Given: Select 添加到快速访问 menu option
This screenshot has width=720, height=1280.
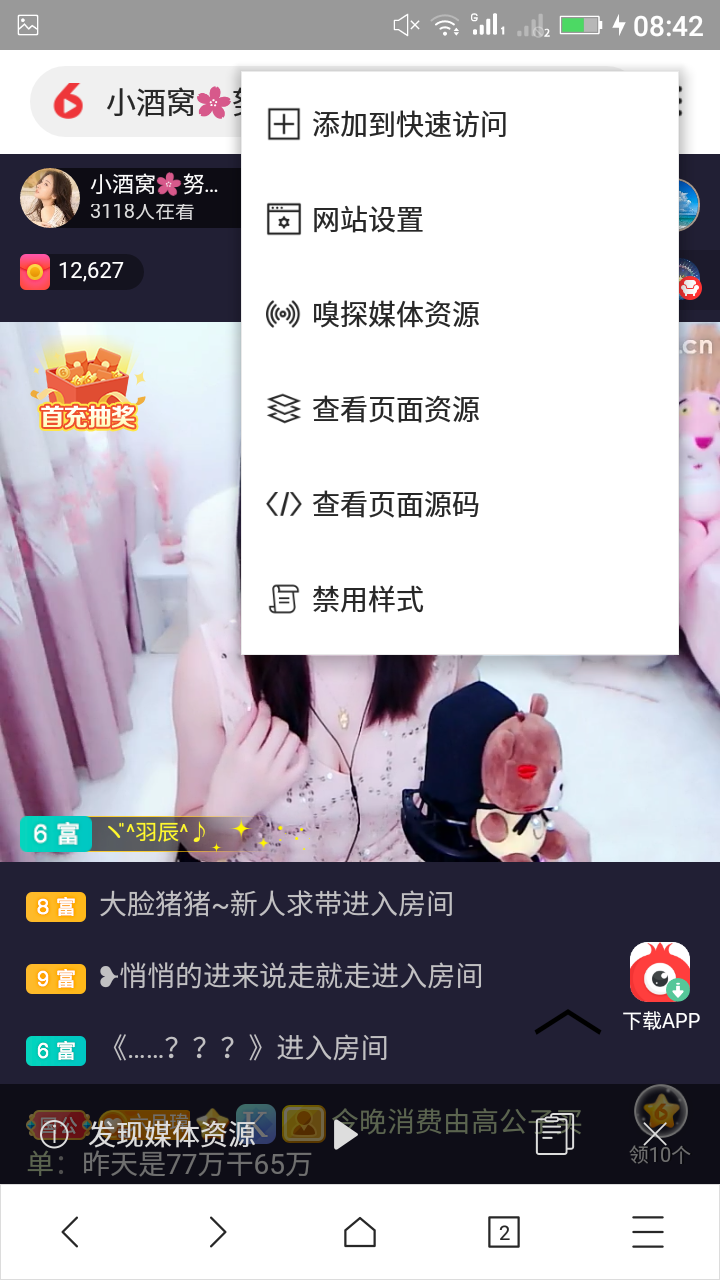Looking at the screenshot, I should [x=409, y=125].
